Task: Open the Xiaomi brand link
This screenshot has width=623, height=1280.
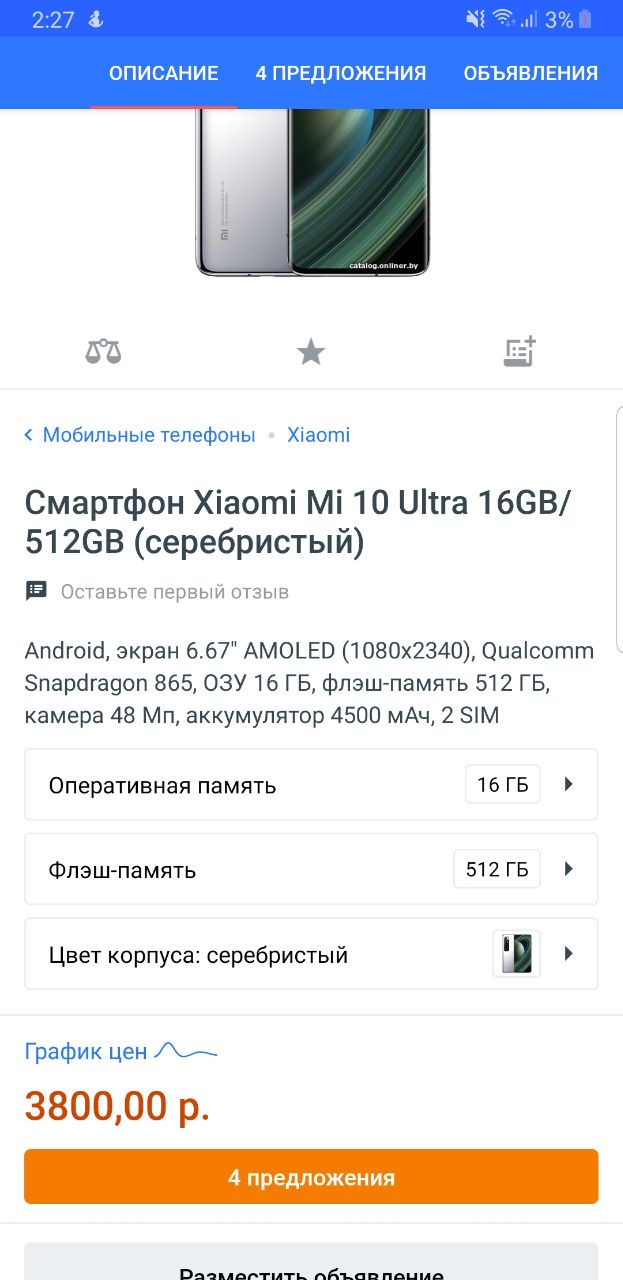Action: point(319,435)
